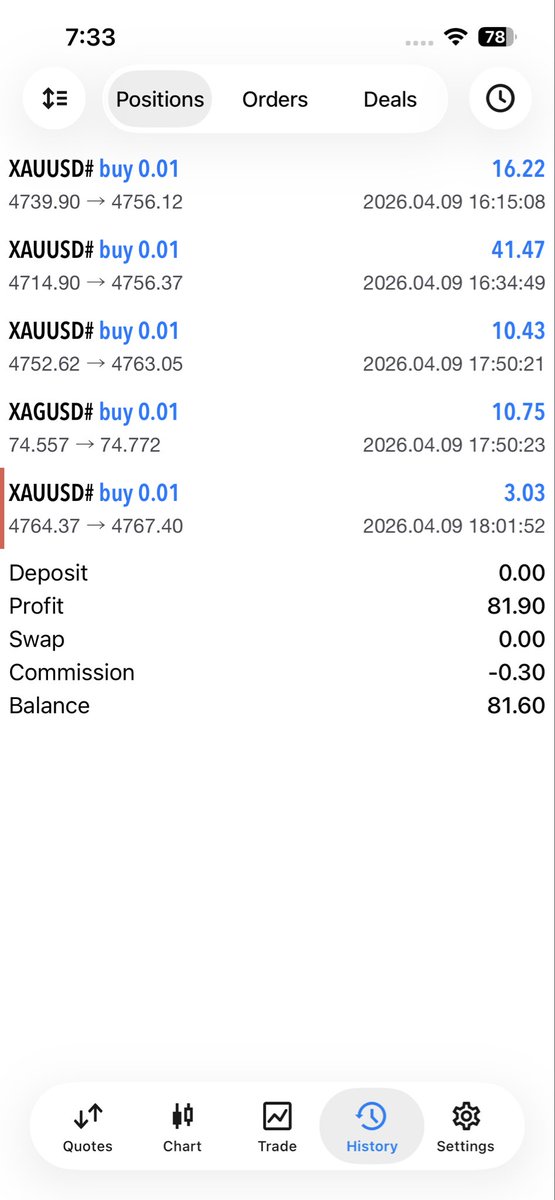Go to the Quotes tab
555x1200 pixels.
[88, 1128]
